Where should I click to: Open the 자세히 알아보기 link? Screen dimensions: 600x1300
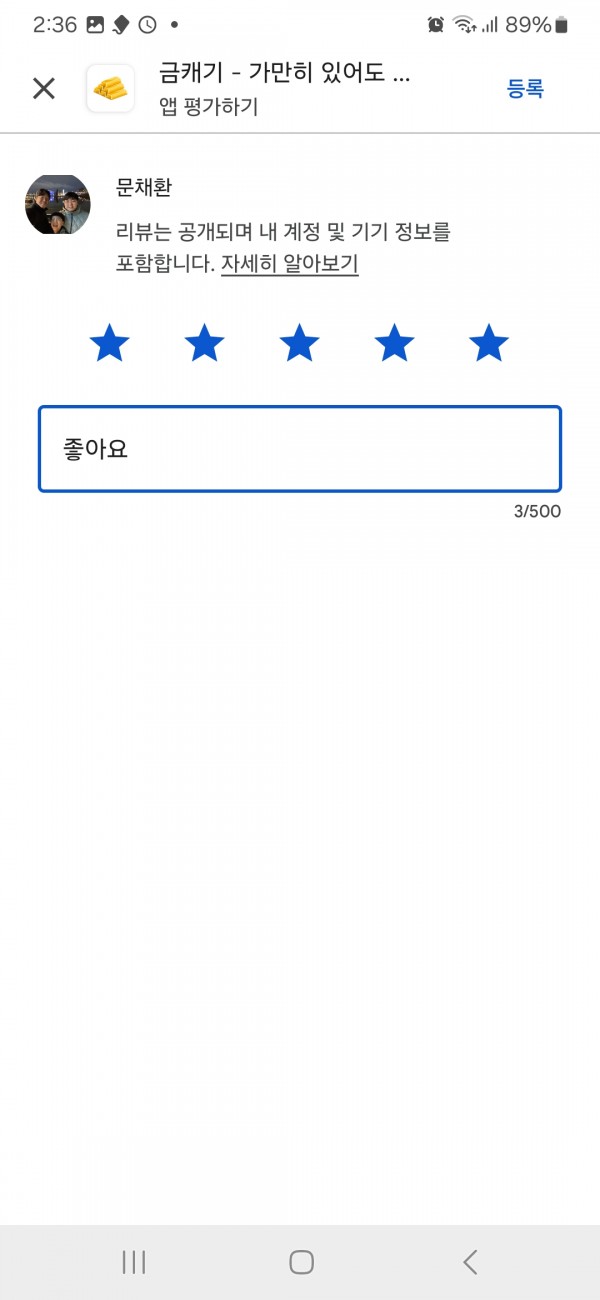[289, 264]
